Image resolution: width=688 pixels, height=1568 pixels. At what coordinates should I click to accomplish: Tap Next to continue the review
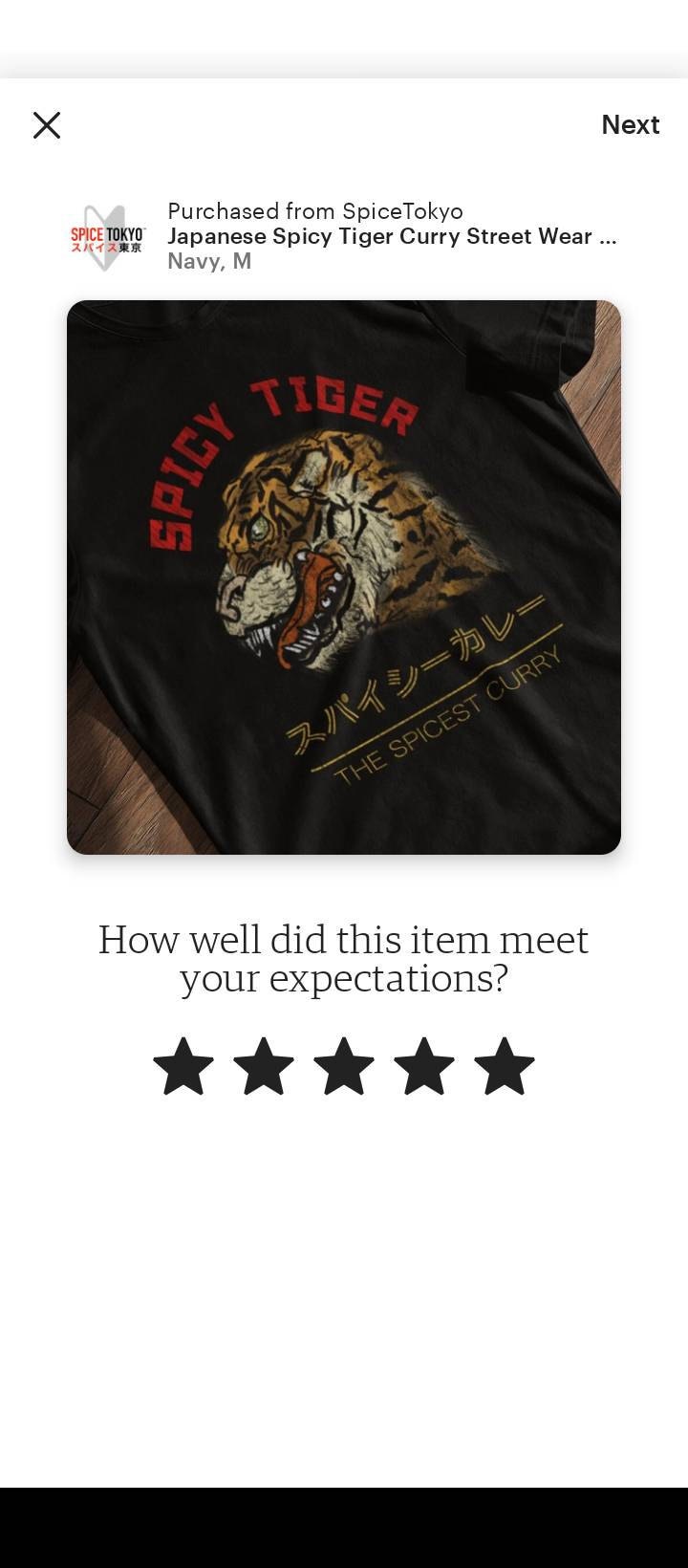pos(631,124)
